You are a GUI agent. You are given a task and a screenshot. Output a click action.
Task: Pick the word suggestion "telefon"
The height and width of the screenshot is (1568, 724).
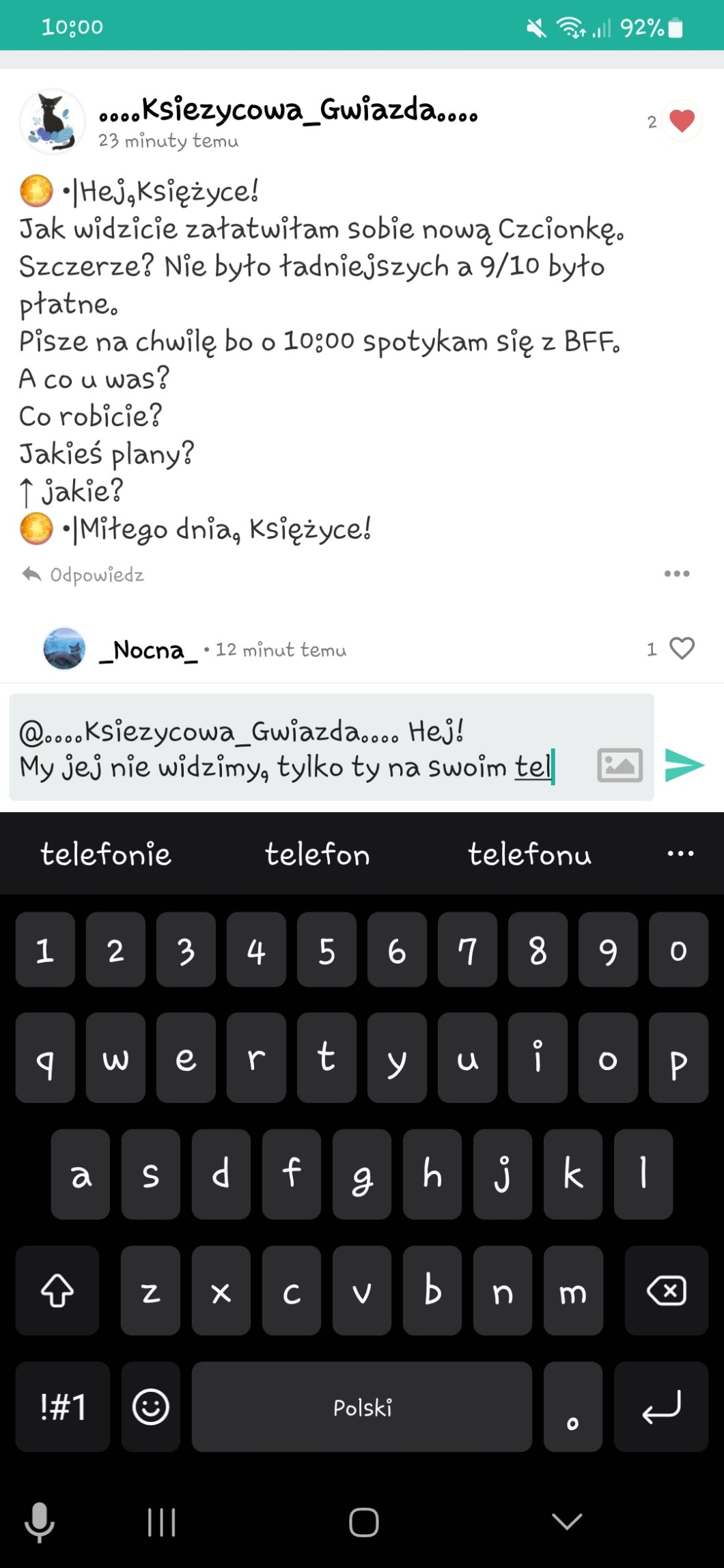318,854
